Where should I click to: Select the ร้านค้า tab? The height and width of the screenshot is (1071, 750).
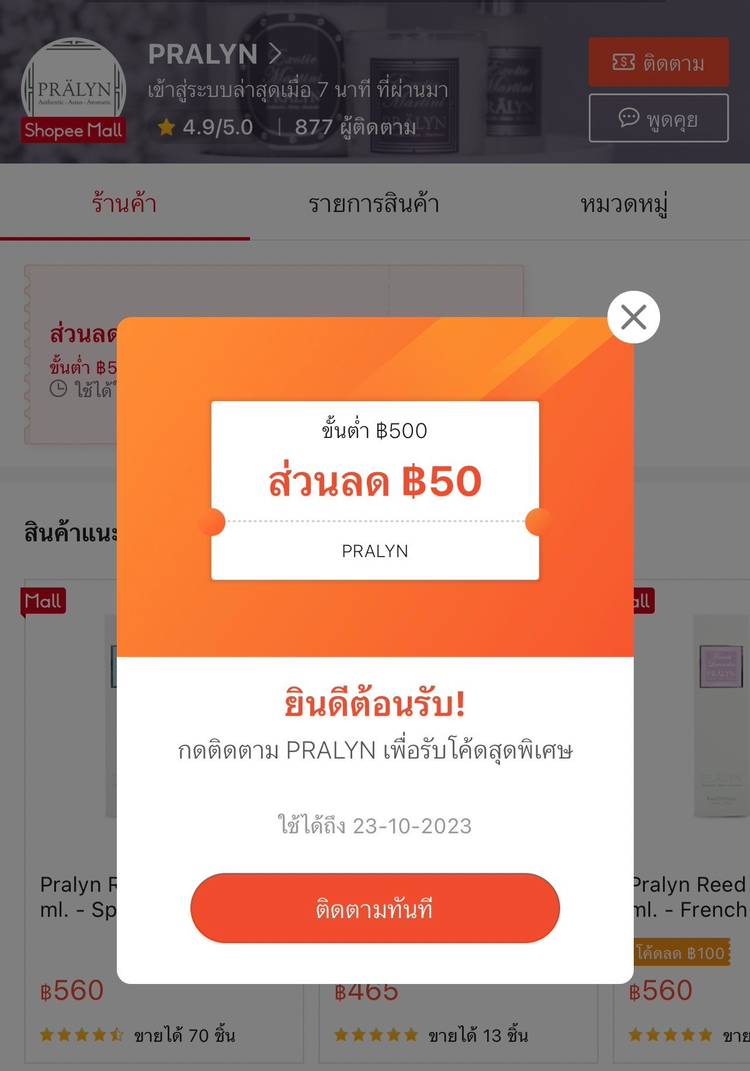124,205
